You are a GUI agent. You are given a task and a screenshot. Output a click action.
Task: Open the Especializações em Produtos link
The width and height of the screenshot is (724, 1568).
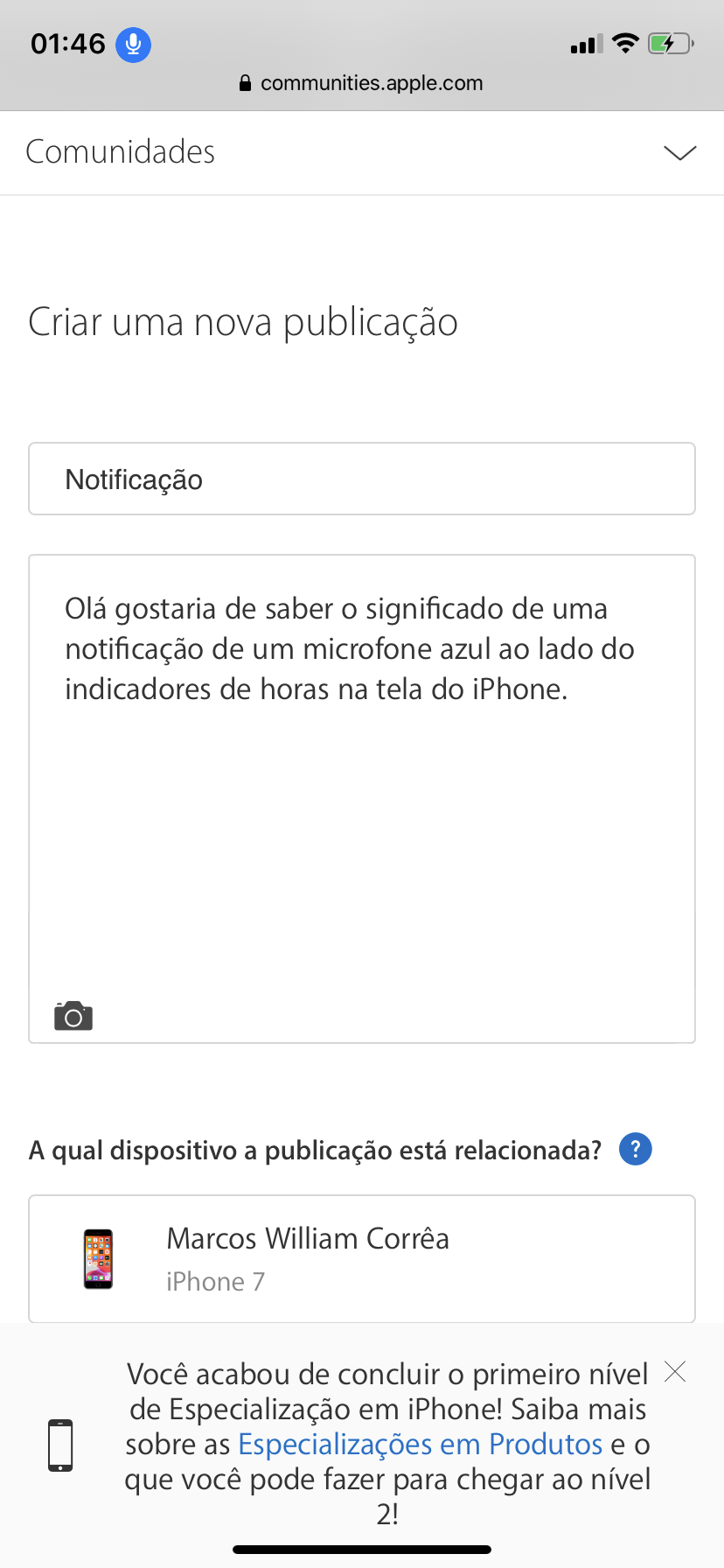pyautogui.click(x=421, y=1444)
